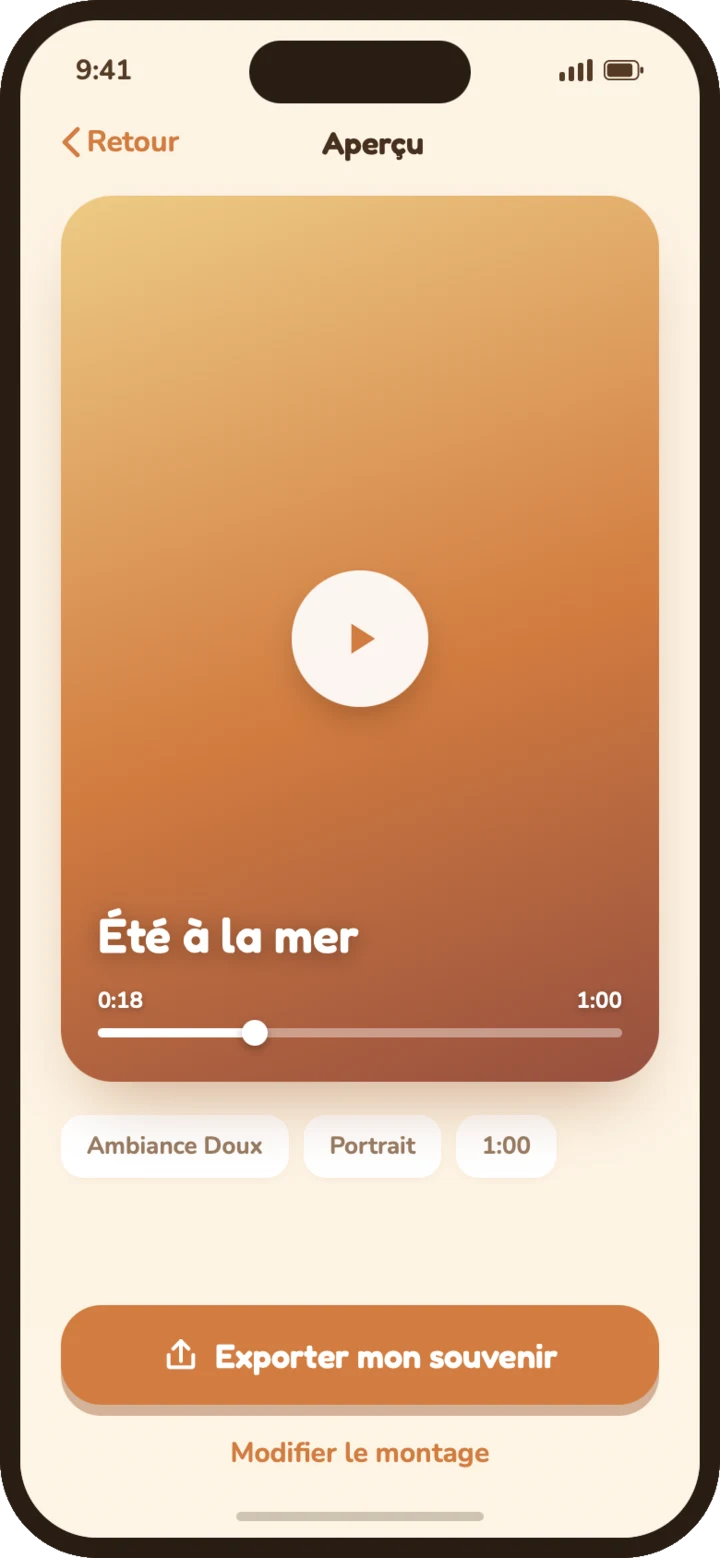Image resolution: width=720 pixels, height=1558 pixels.
Task: Open the 1:00 duration chip
Action: 506,1146
